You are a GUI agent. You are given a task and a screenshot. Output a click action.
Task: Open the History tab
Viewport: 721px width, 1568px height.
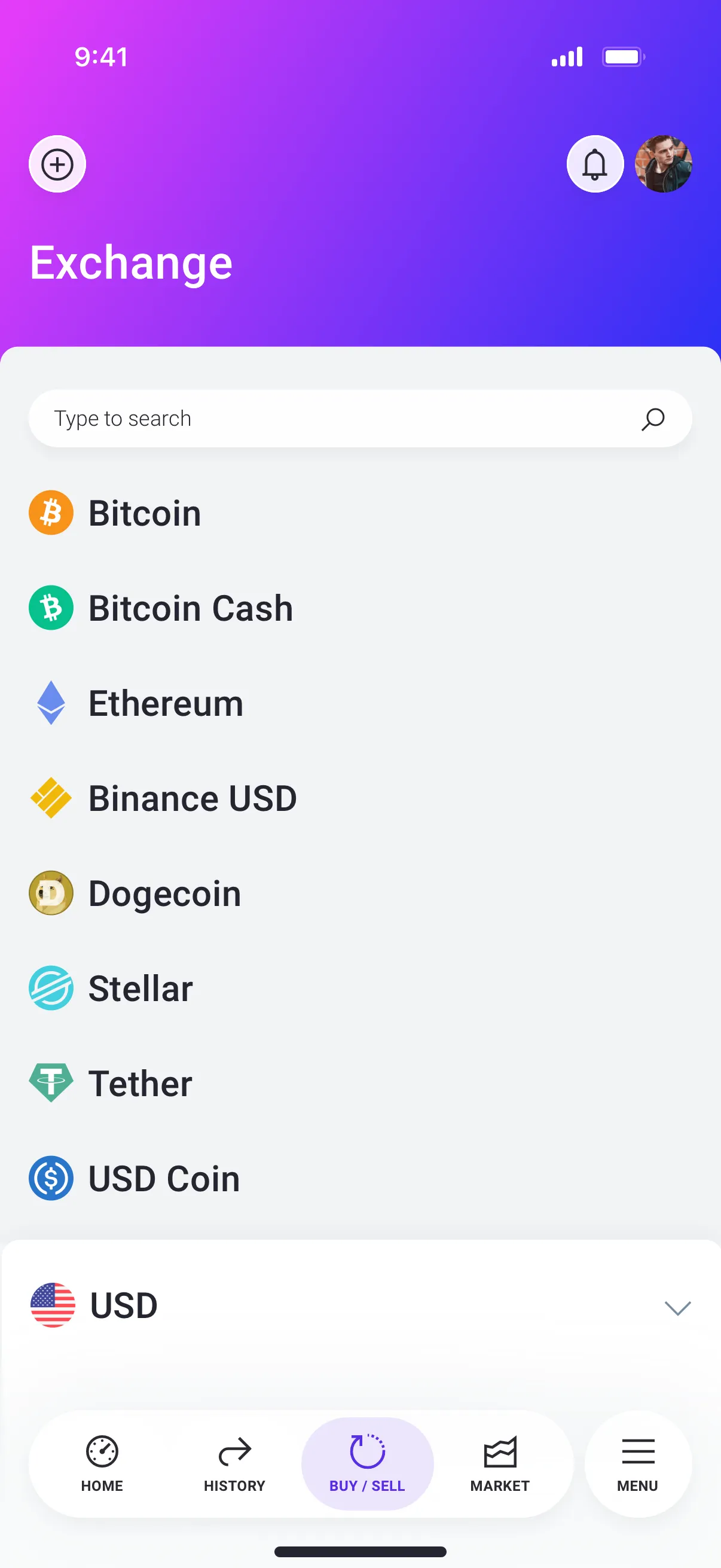234,1464
